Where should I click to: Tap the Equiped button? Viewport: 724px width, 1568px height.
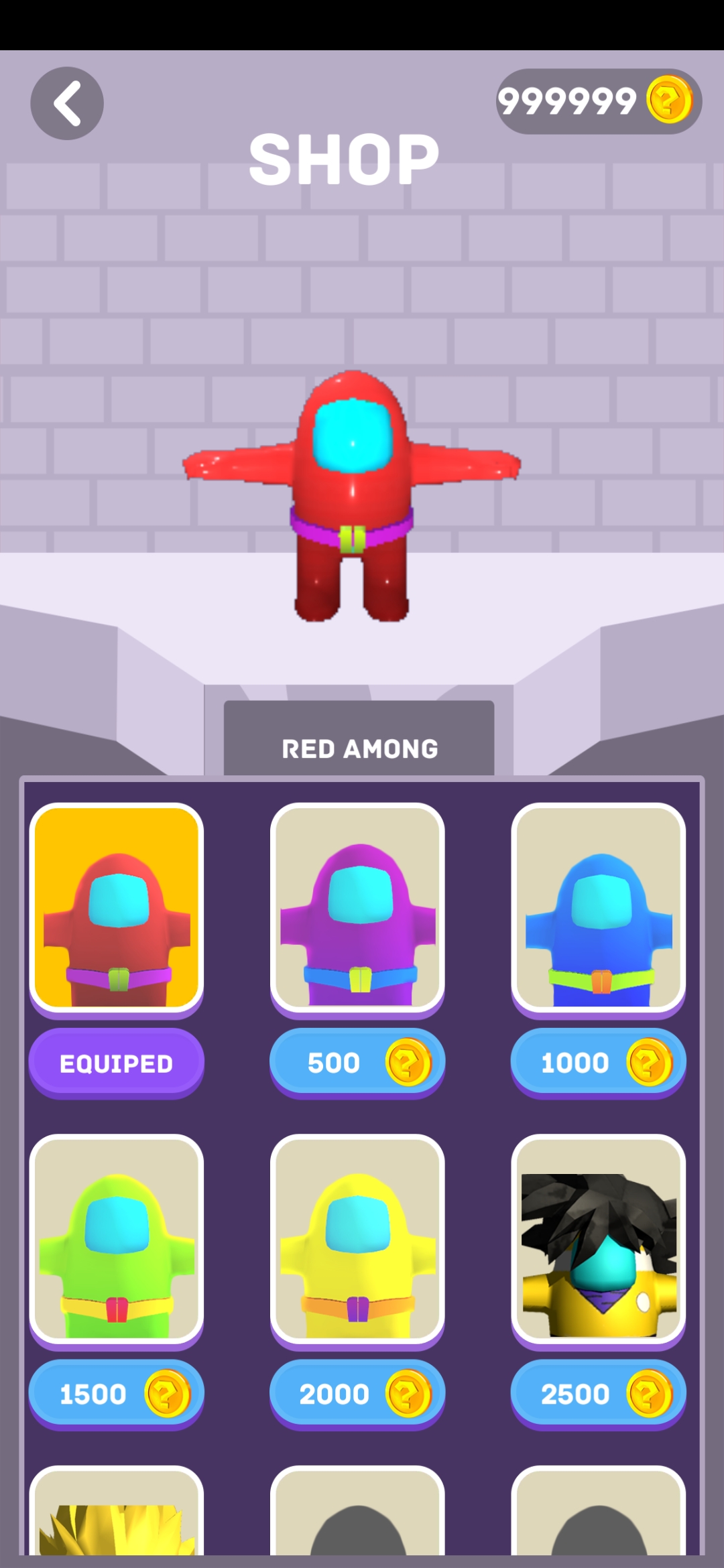tap(117, 1063)
